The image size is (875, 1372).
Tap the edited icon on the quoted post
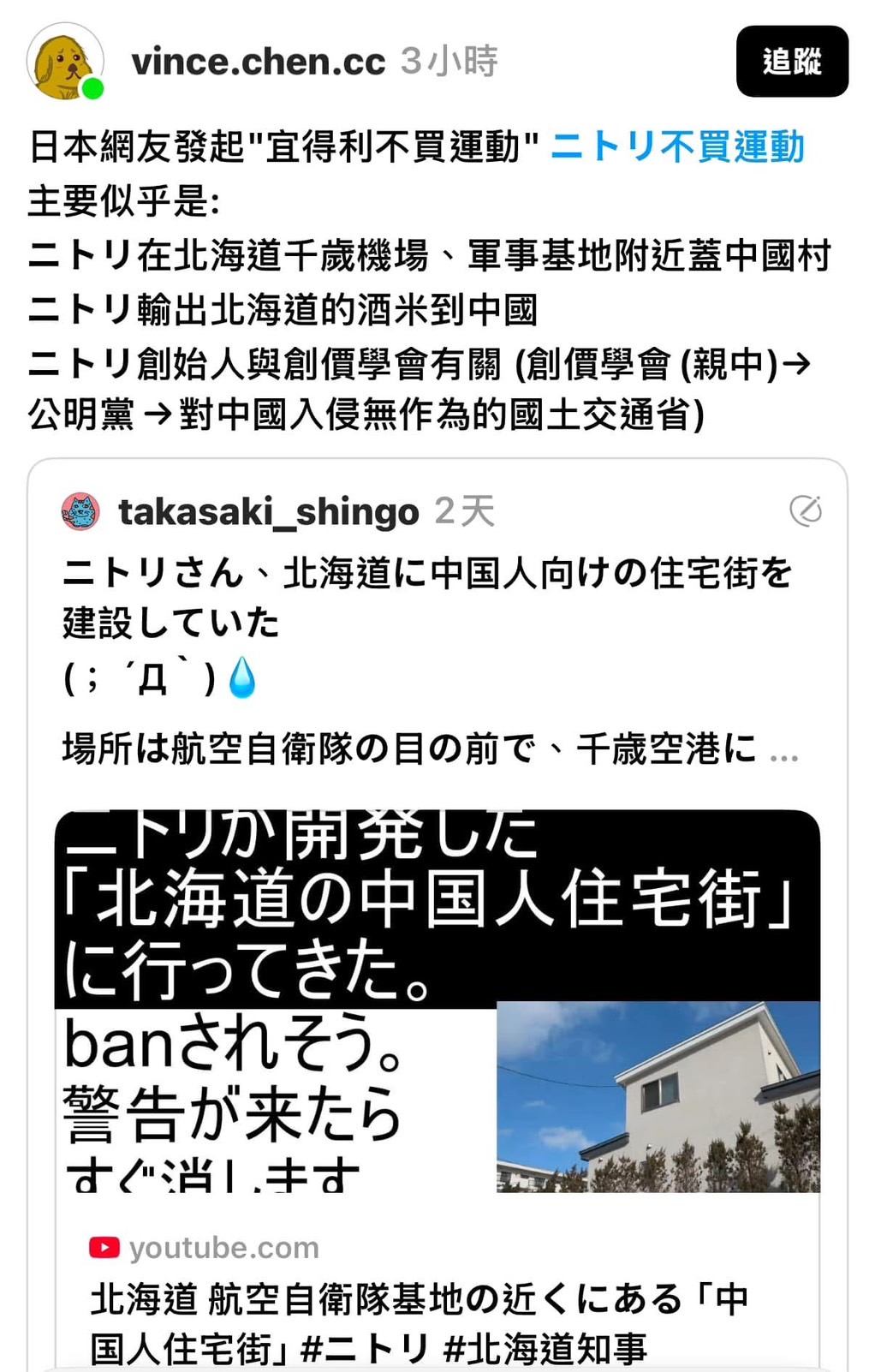click(x=805, y=510)
